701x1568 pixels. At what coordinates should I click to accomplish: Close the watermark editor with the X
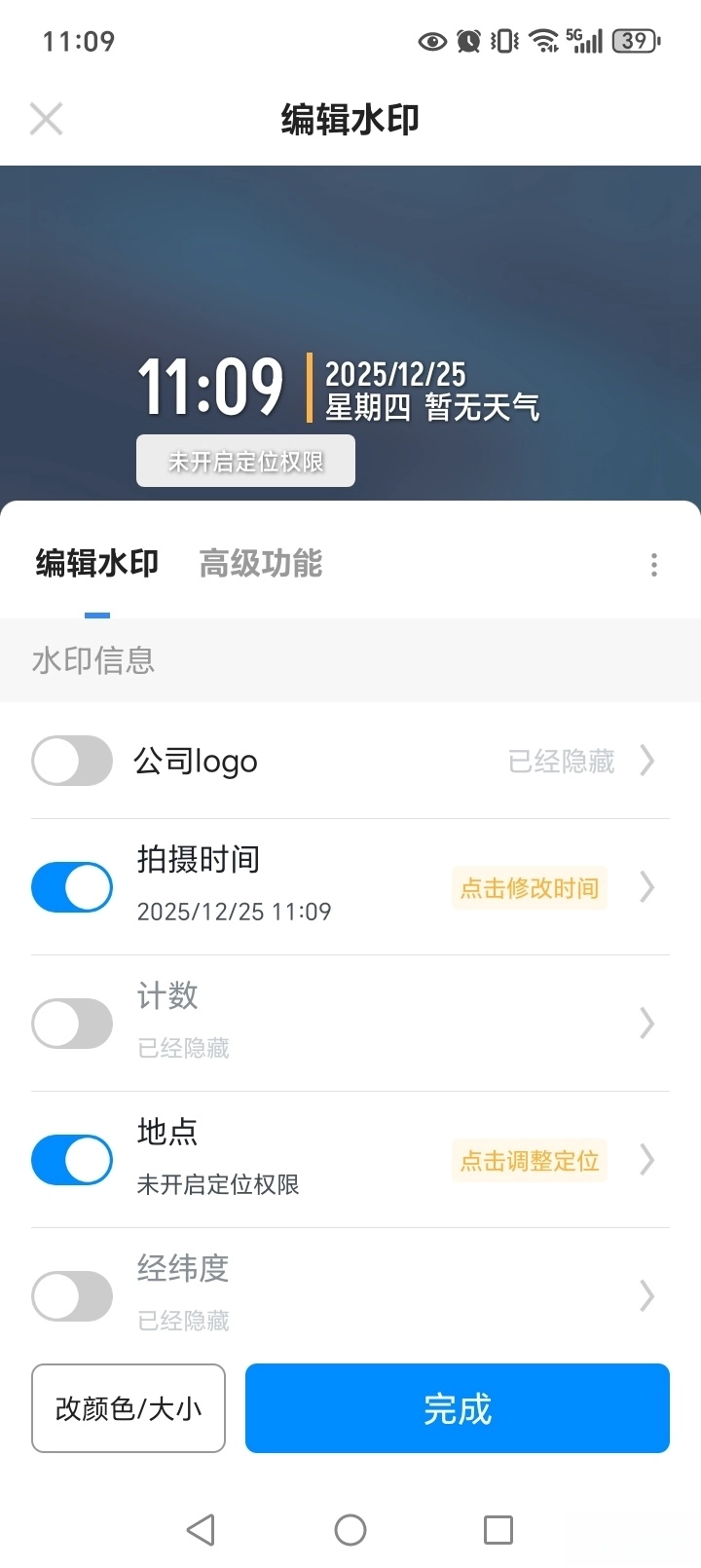click(46, 118)
